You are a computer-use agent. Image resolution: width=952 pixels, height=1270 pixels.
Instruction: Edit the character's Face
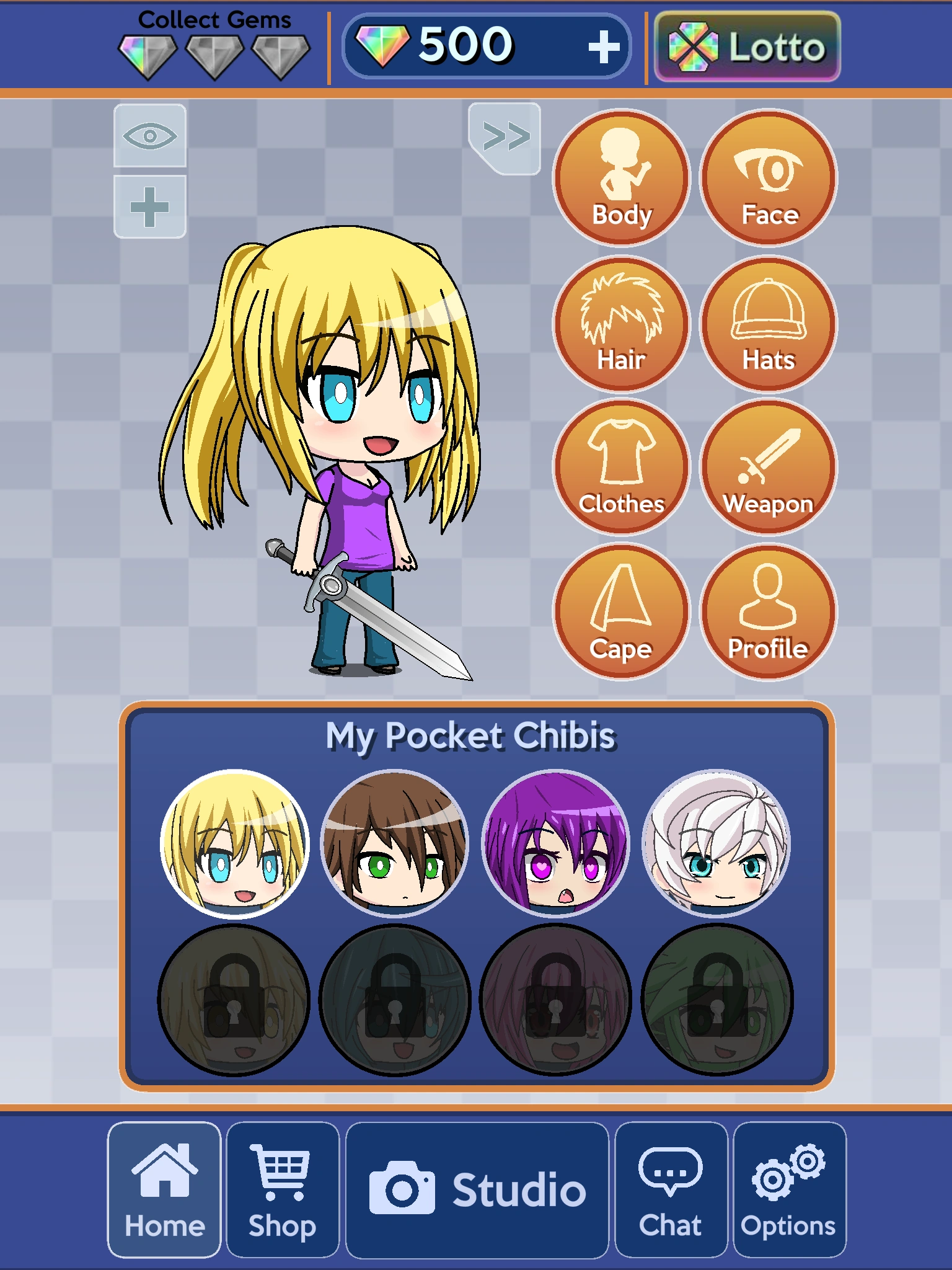tap(769, 178)
